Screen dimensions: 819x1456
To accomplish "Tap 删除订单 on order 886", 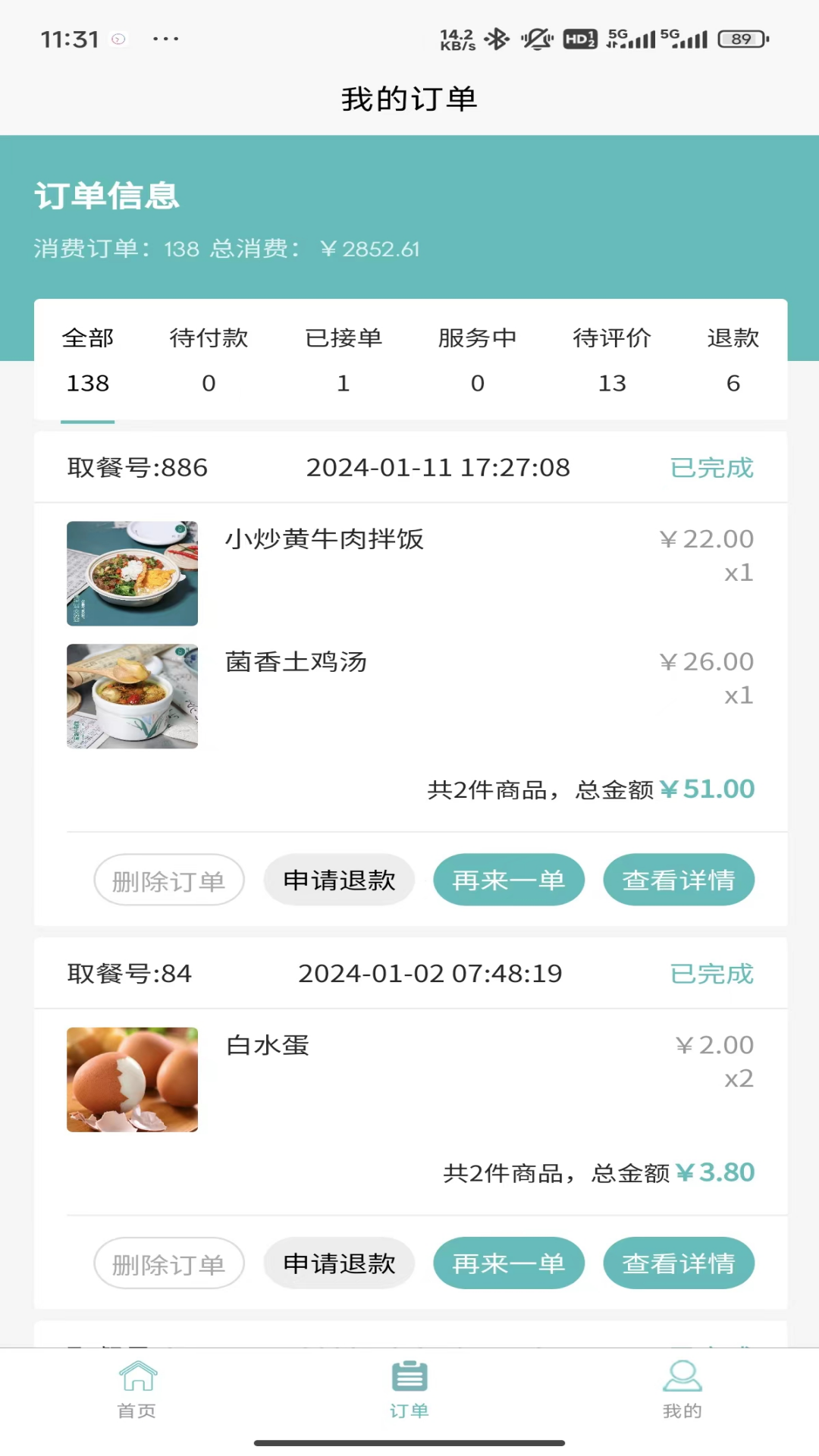I will 168,880.
